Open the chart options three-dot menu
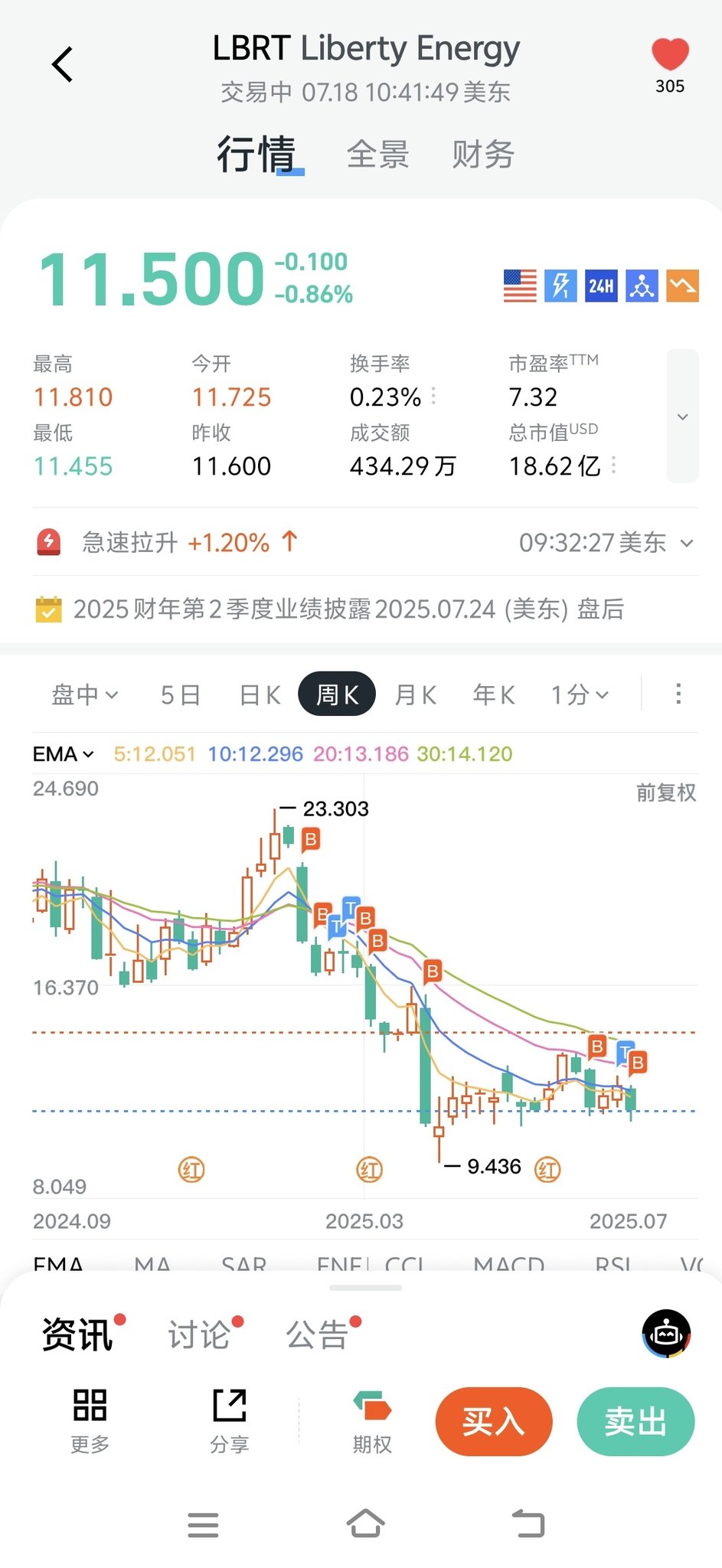 coord(678,694)
